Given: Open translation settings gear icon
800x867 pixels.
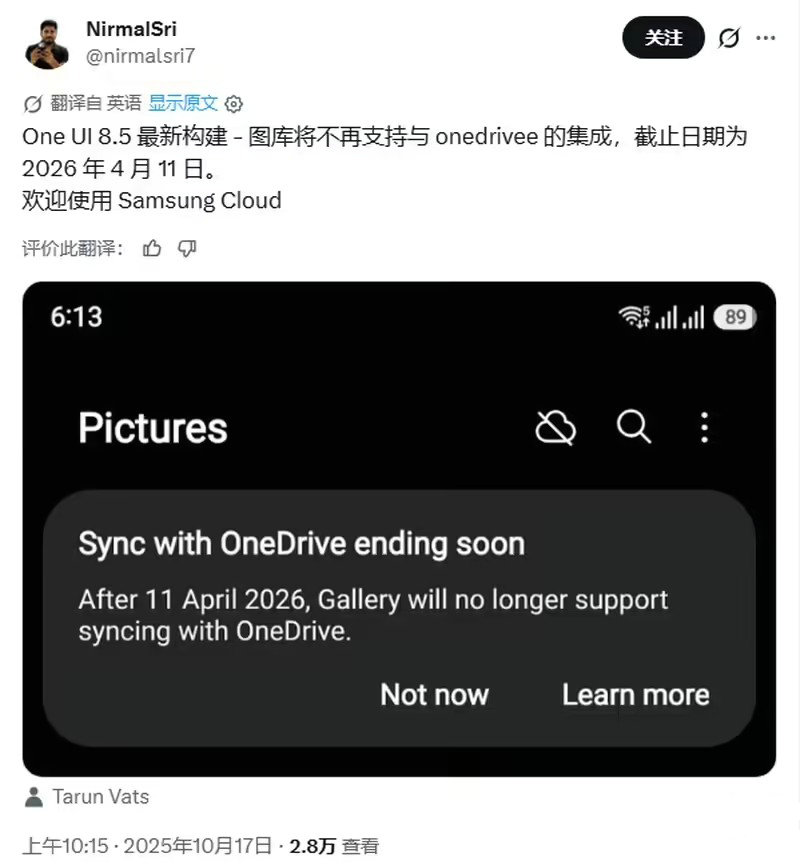Looking at the screenshot, I should [x=234, y=104].
